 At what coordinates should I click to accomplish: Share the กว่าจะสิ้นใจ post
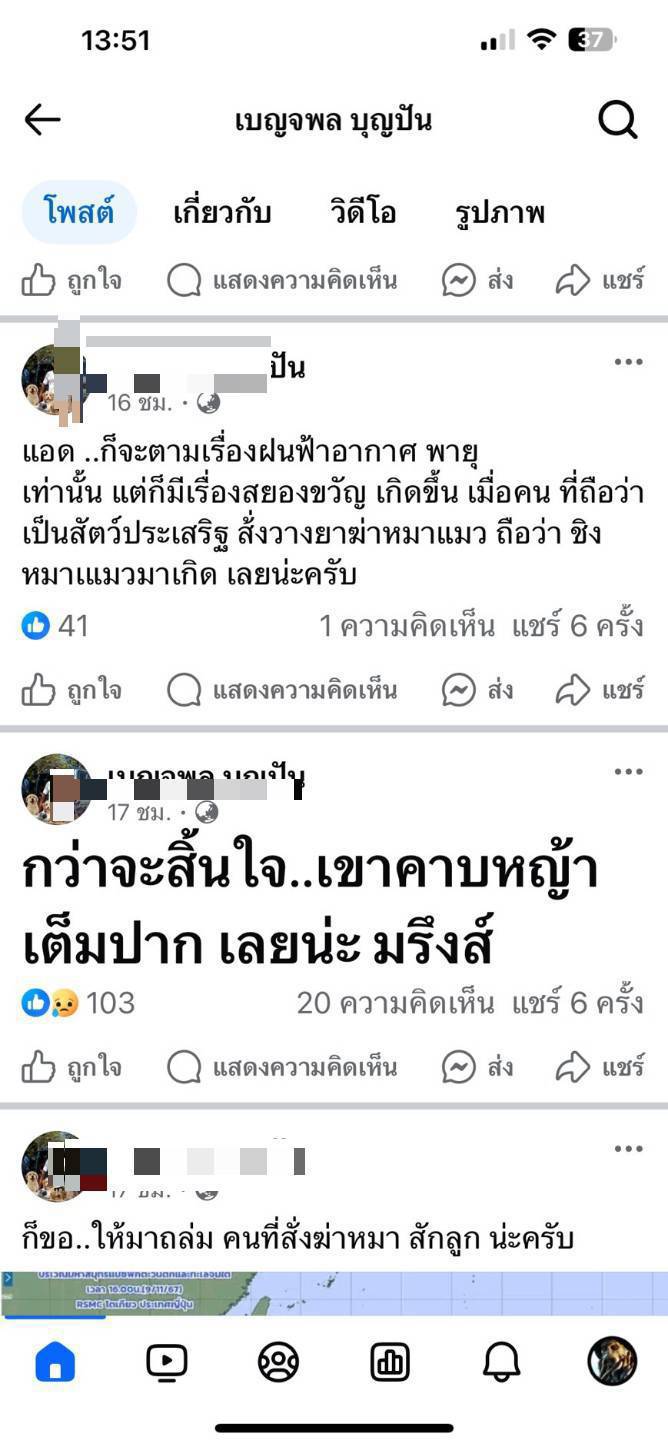point(600,1067)
